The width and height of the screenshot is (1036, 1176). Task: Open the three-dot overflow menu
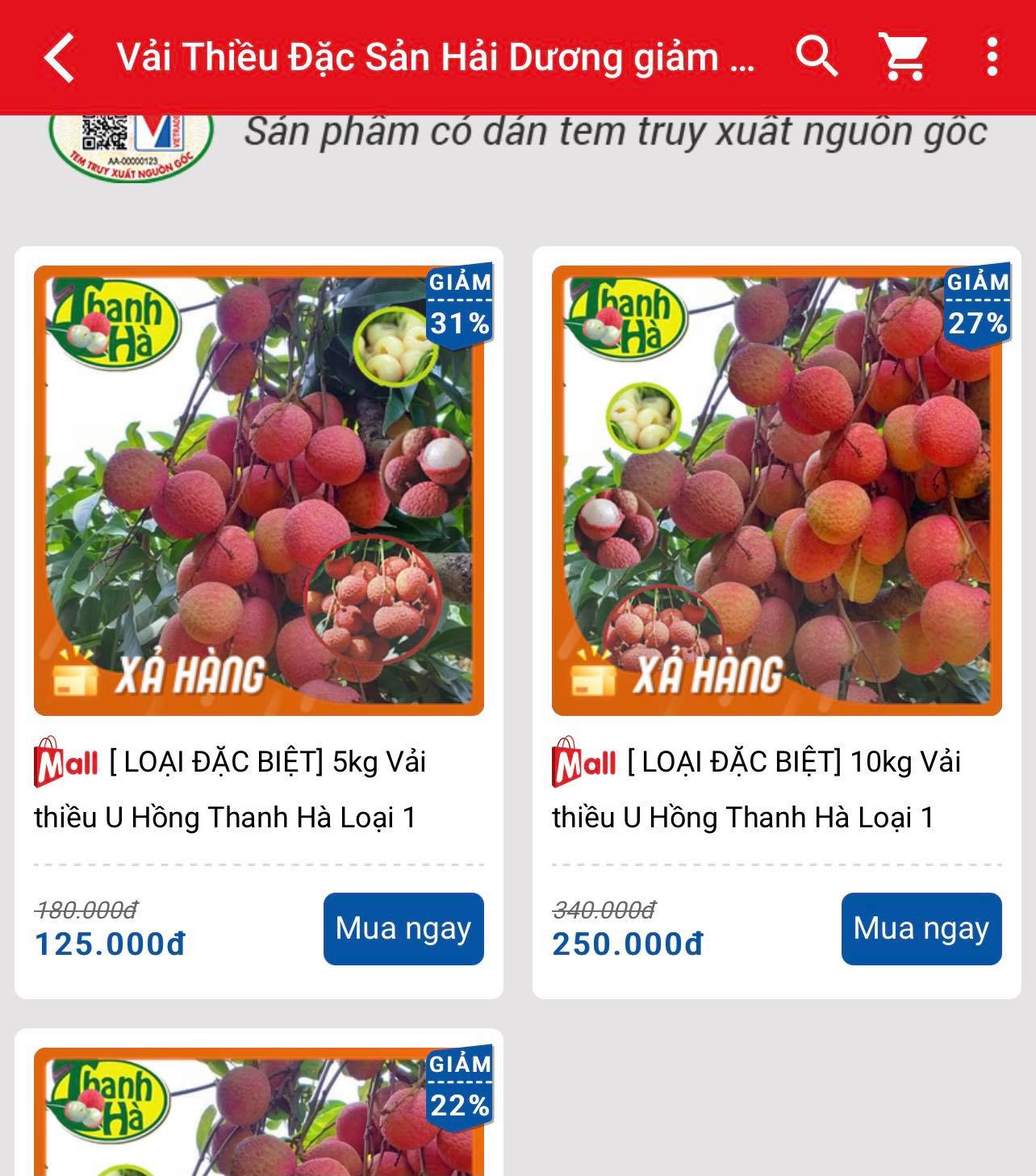point(992,59)
